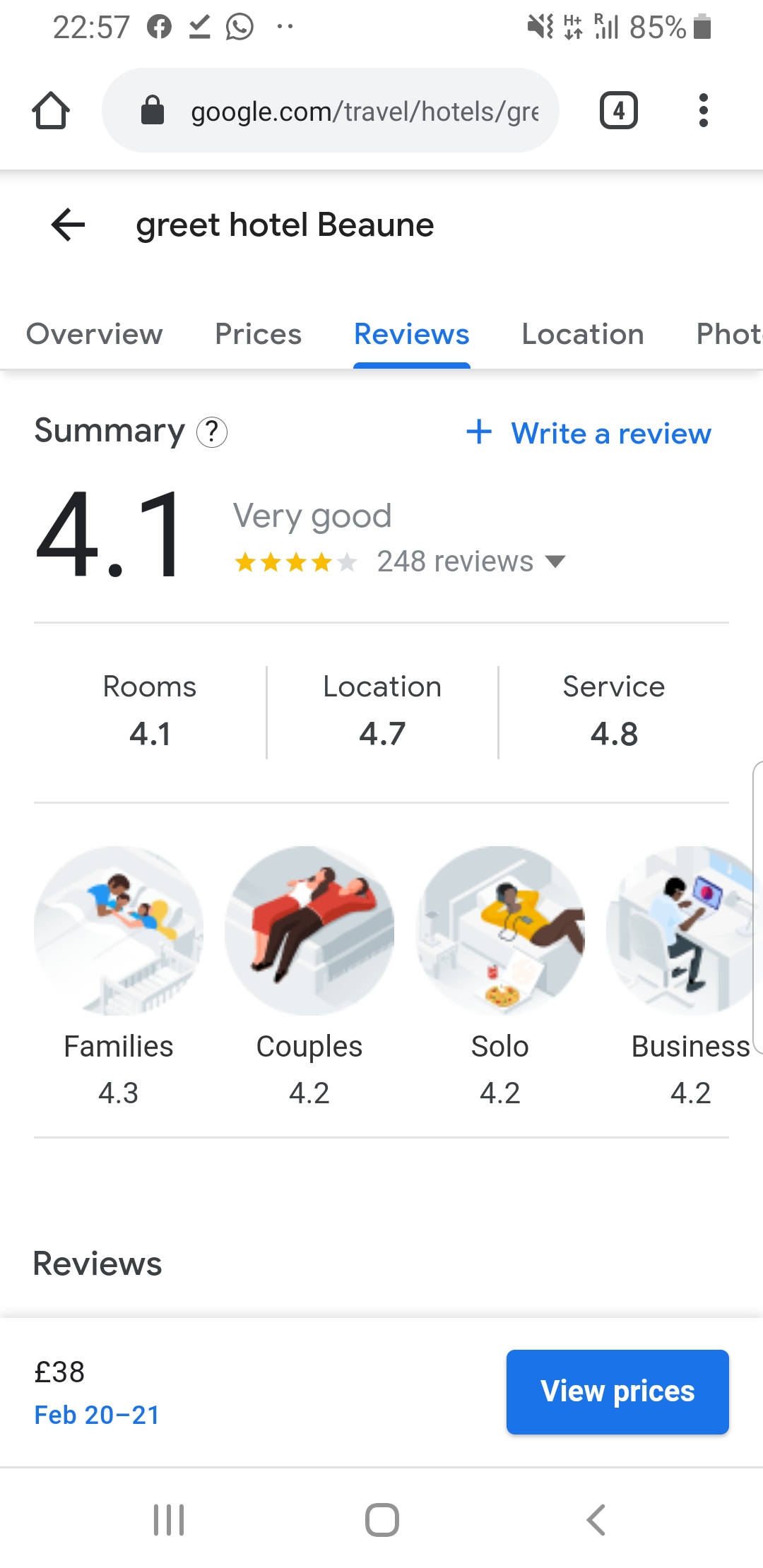Viewport: 763px width, 1568px height.
Task: Open the browser tab switcher
Action: (618, 111)
